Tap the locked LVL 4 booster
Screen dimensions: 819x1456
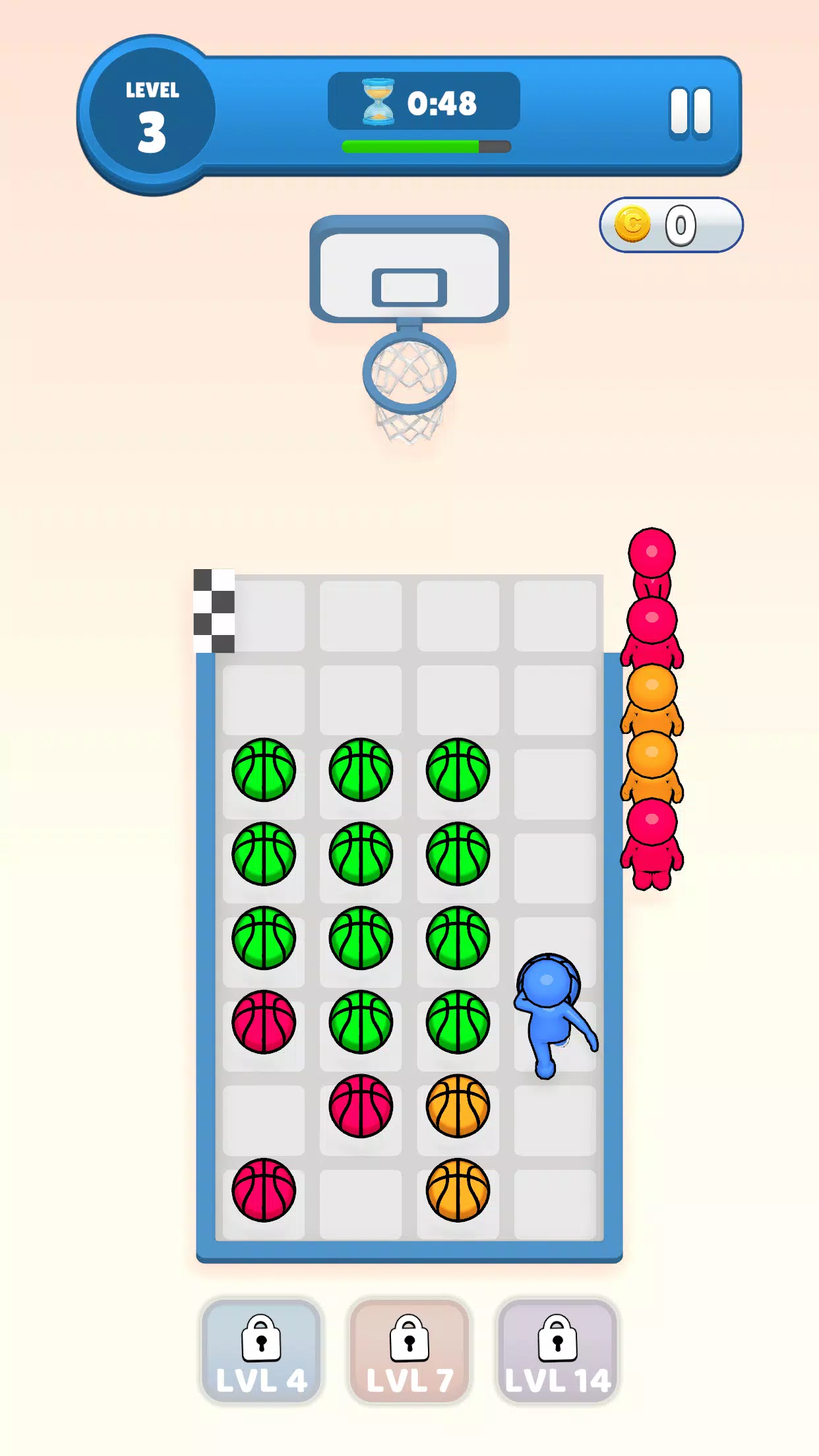coord(261,1352)
